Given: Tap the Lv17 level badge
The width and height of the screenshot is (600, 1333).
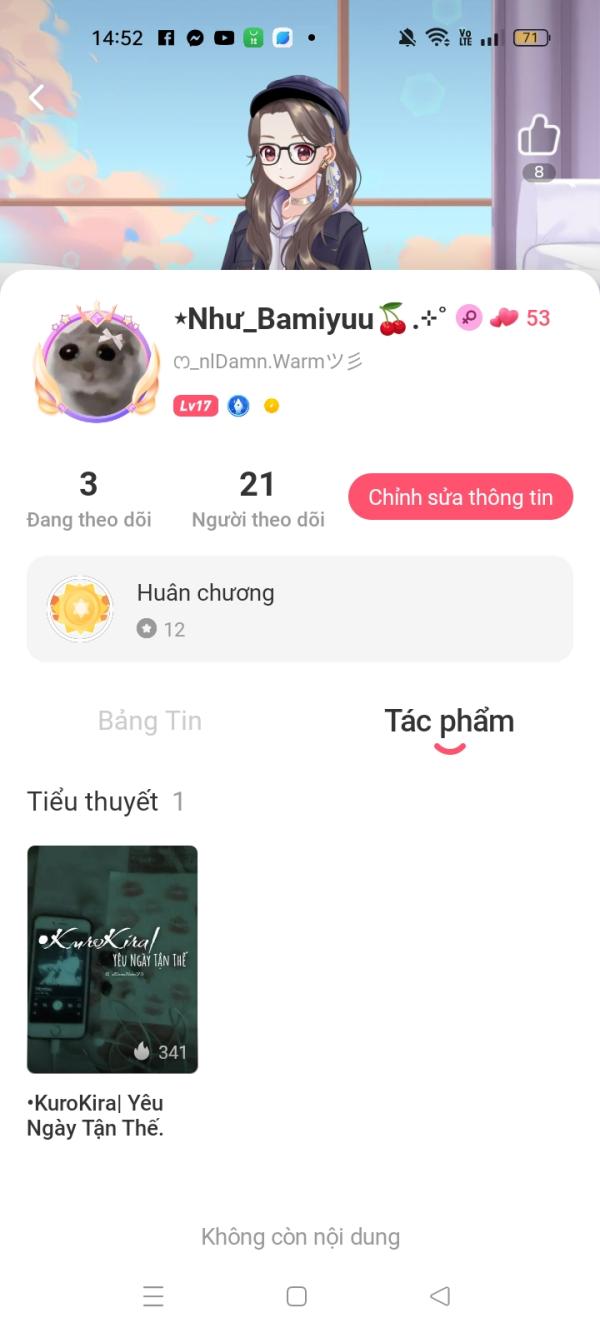Looking at the screenshot, I should pos(196,405).
